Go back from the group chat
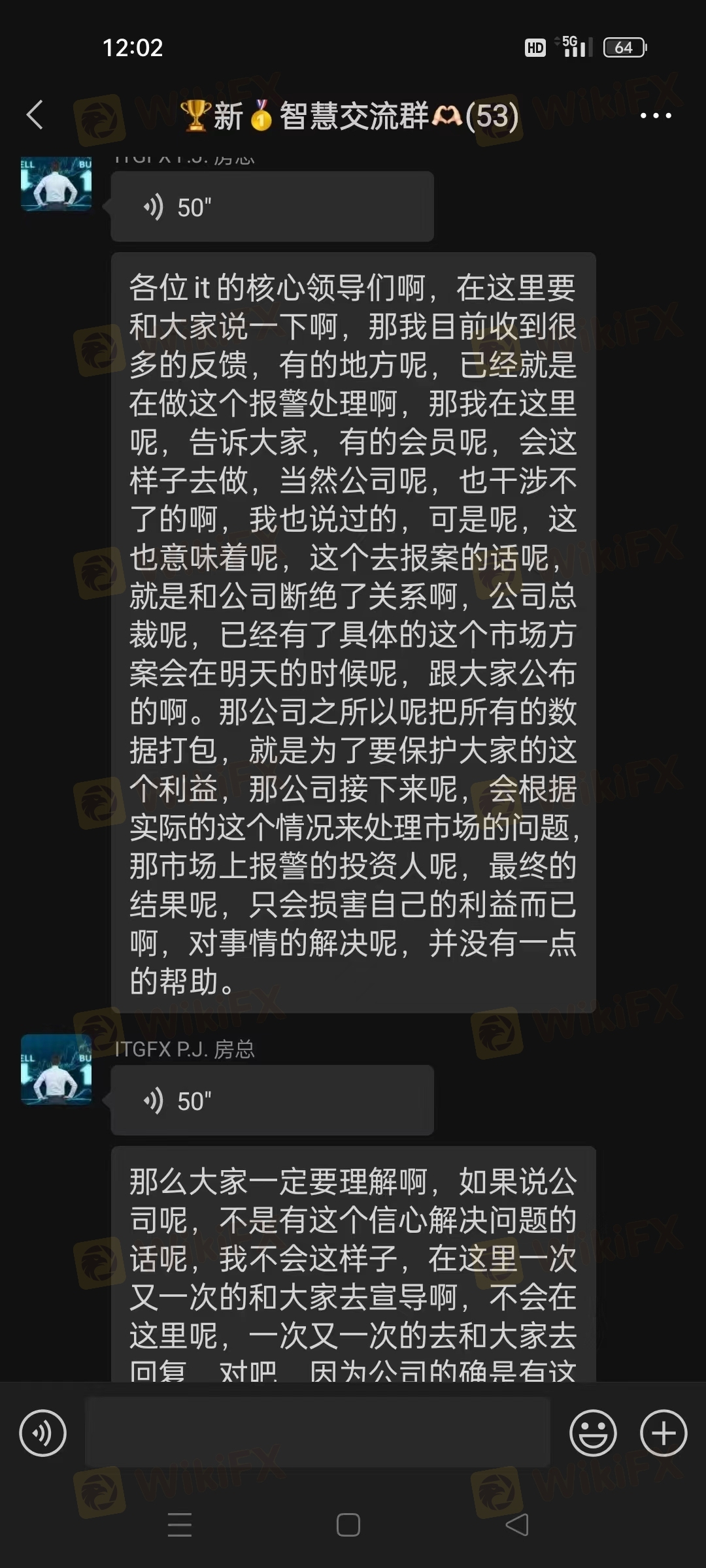The image size is (706, 1568). pyautogui.click(x=35, y=115)
